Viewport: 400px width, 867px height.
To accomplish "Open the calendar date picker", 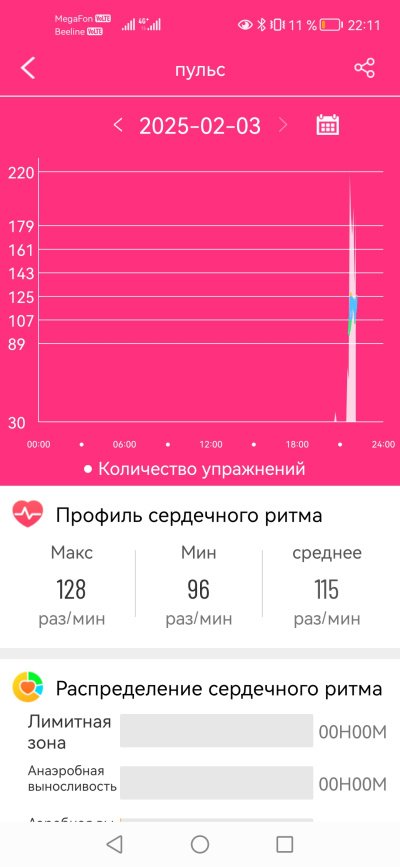I will pos(328,125).
